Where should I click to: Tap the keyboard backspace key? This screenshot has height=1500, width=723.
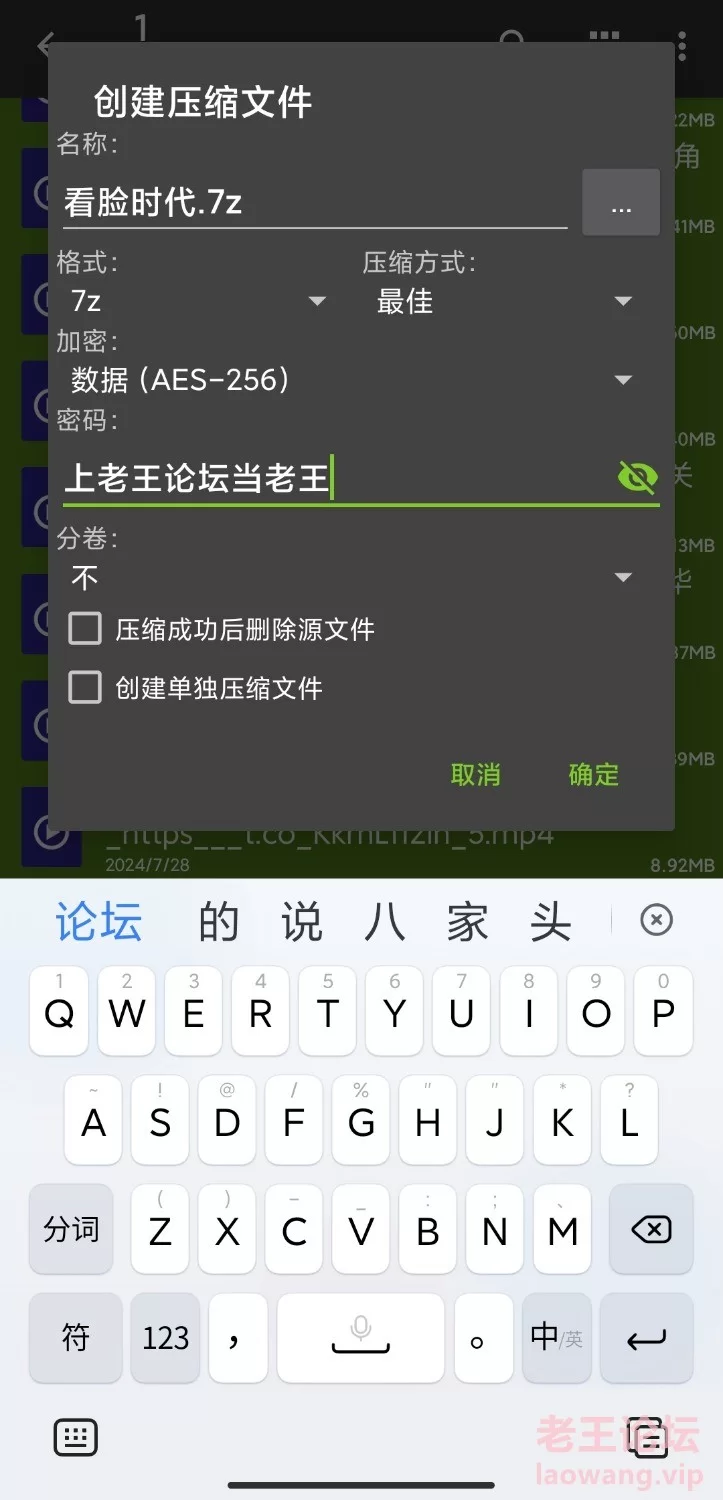click(x=651, y=1229)
